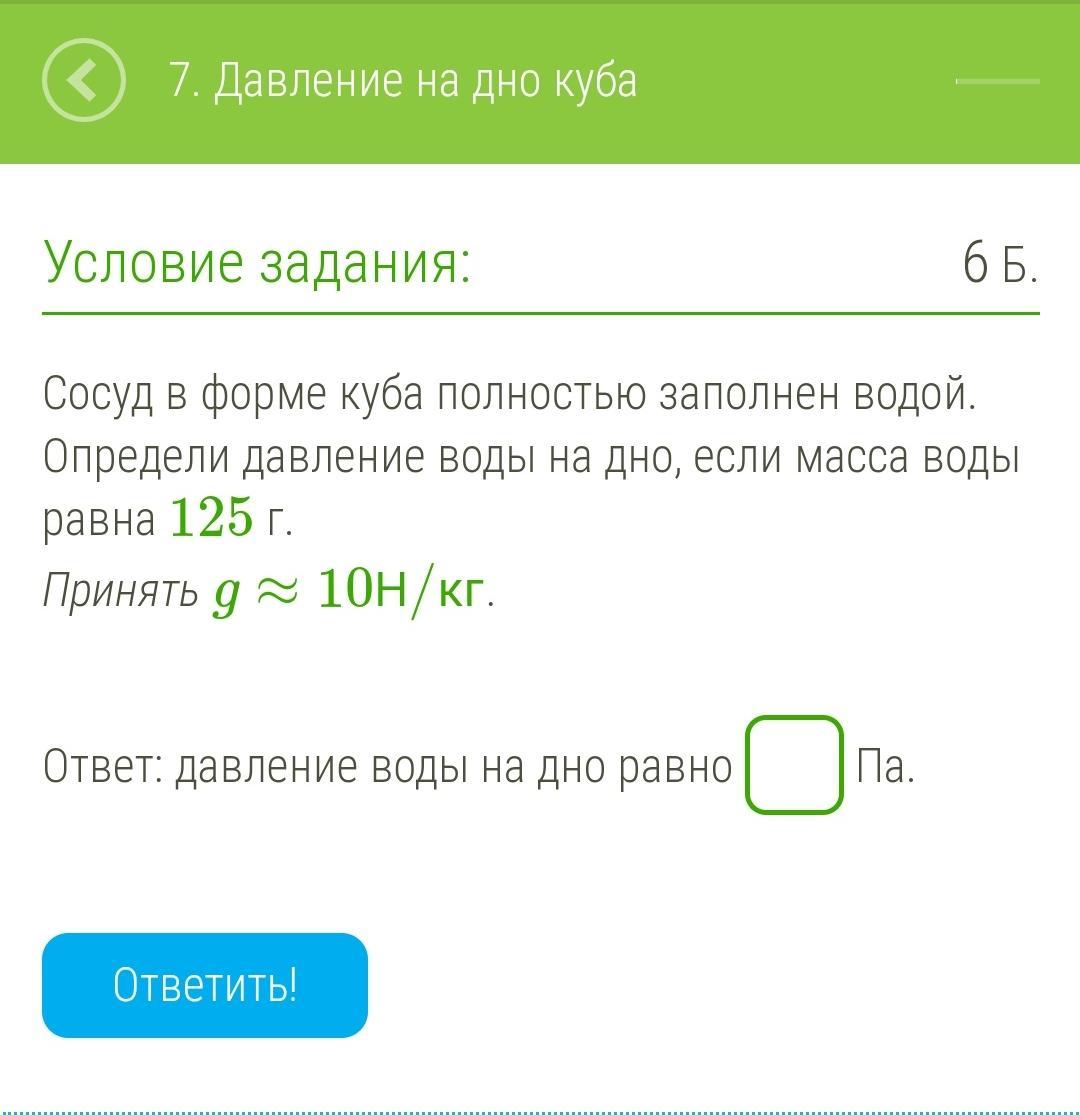Go back using the header arrow
The image size is (1080, 1115).
pyautogui.click(x=84, y=81)
